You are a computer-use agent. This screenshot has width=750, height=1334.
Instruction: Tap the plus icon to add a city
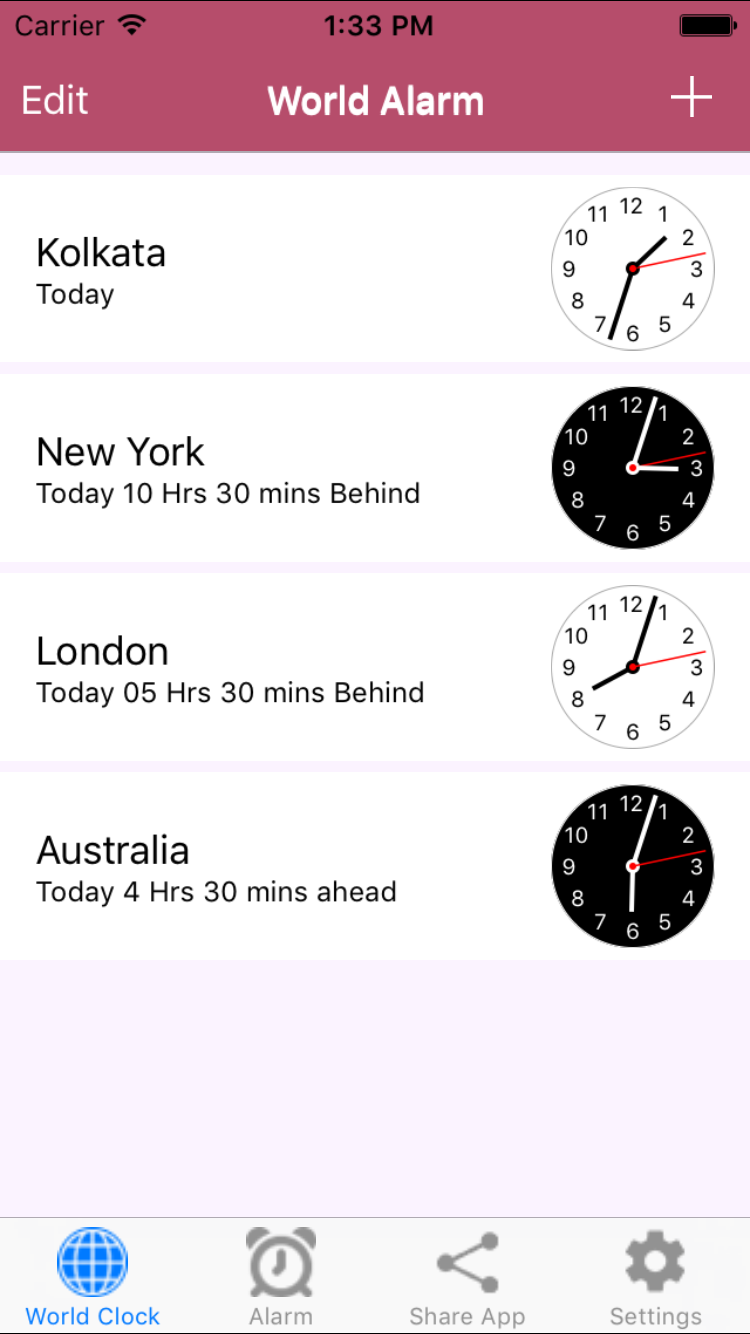[x=691, y=98]
